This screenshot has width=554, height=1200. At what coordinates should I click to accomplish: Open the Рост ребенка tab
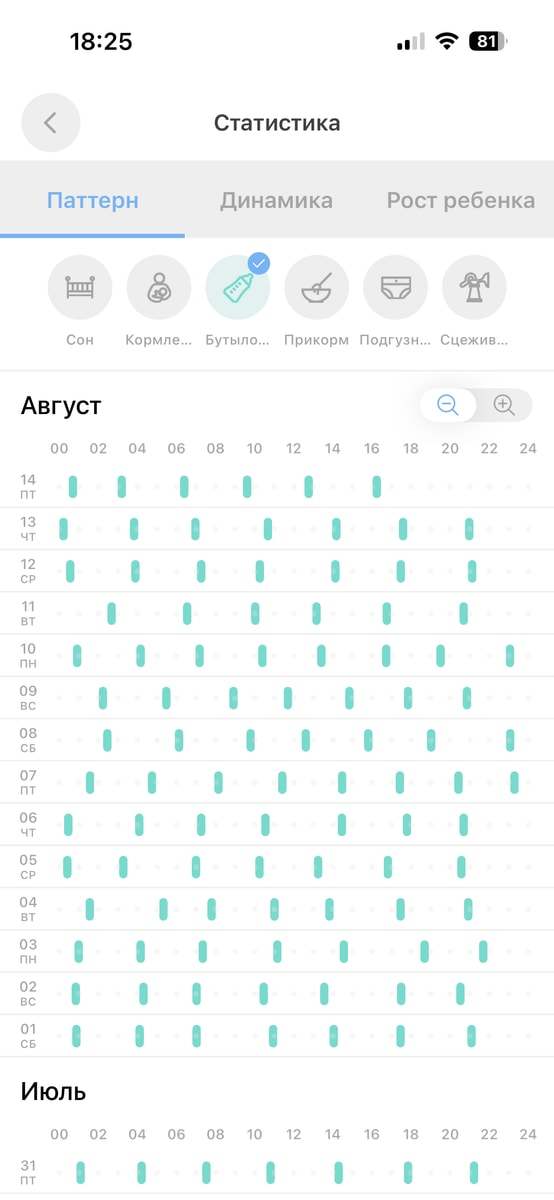pos(461,200)
